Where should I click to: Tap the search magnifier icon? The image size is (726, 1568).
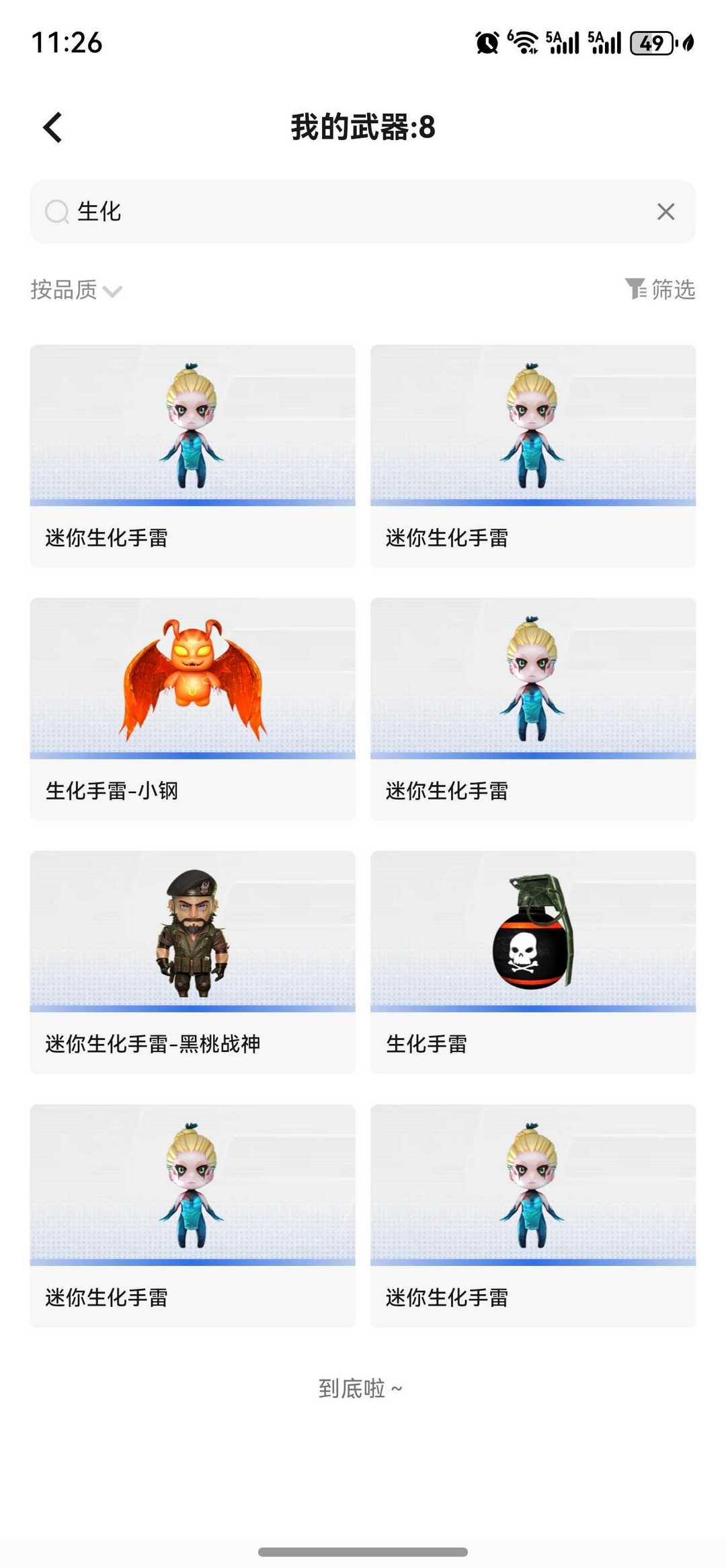(x=57, y=212)
